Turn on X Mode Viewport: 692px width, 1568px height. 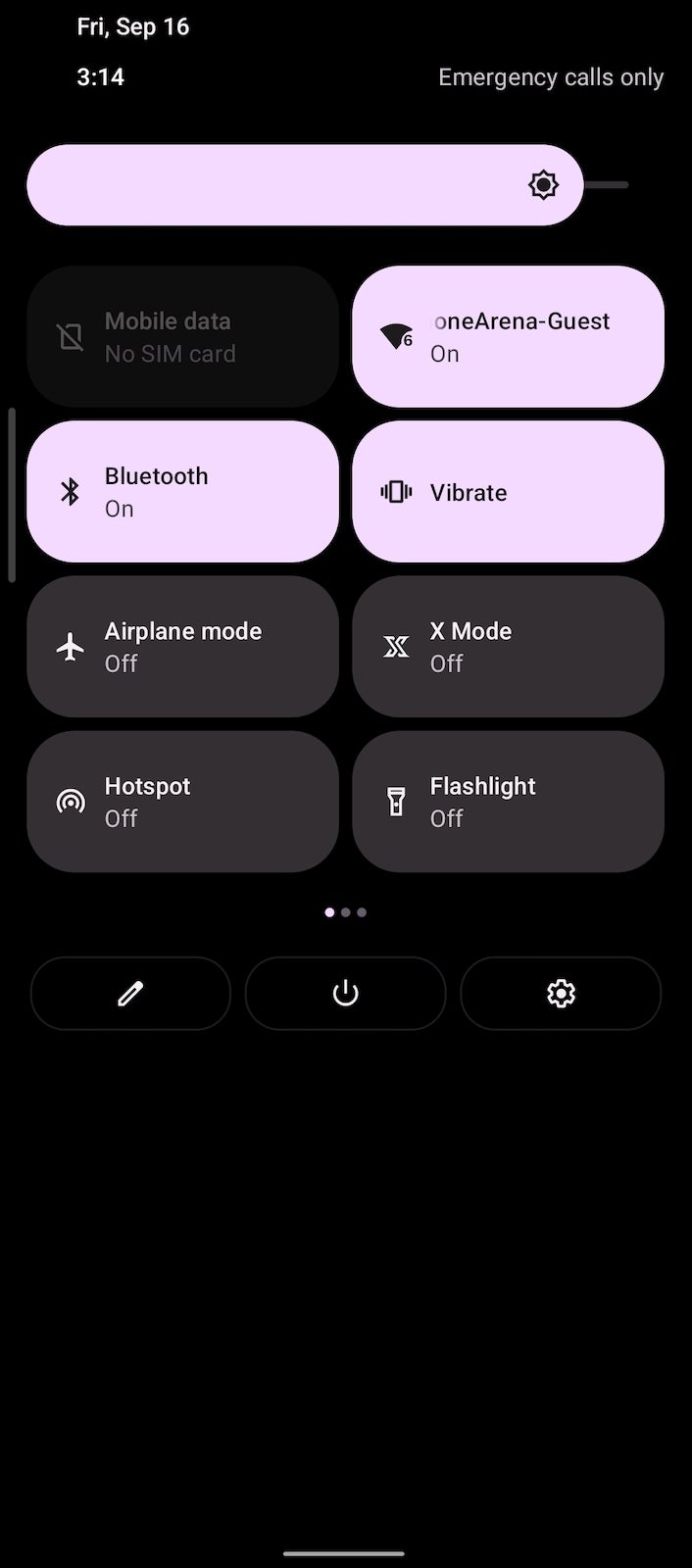pos(508,647)
